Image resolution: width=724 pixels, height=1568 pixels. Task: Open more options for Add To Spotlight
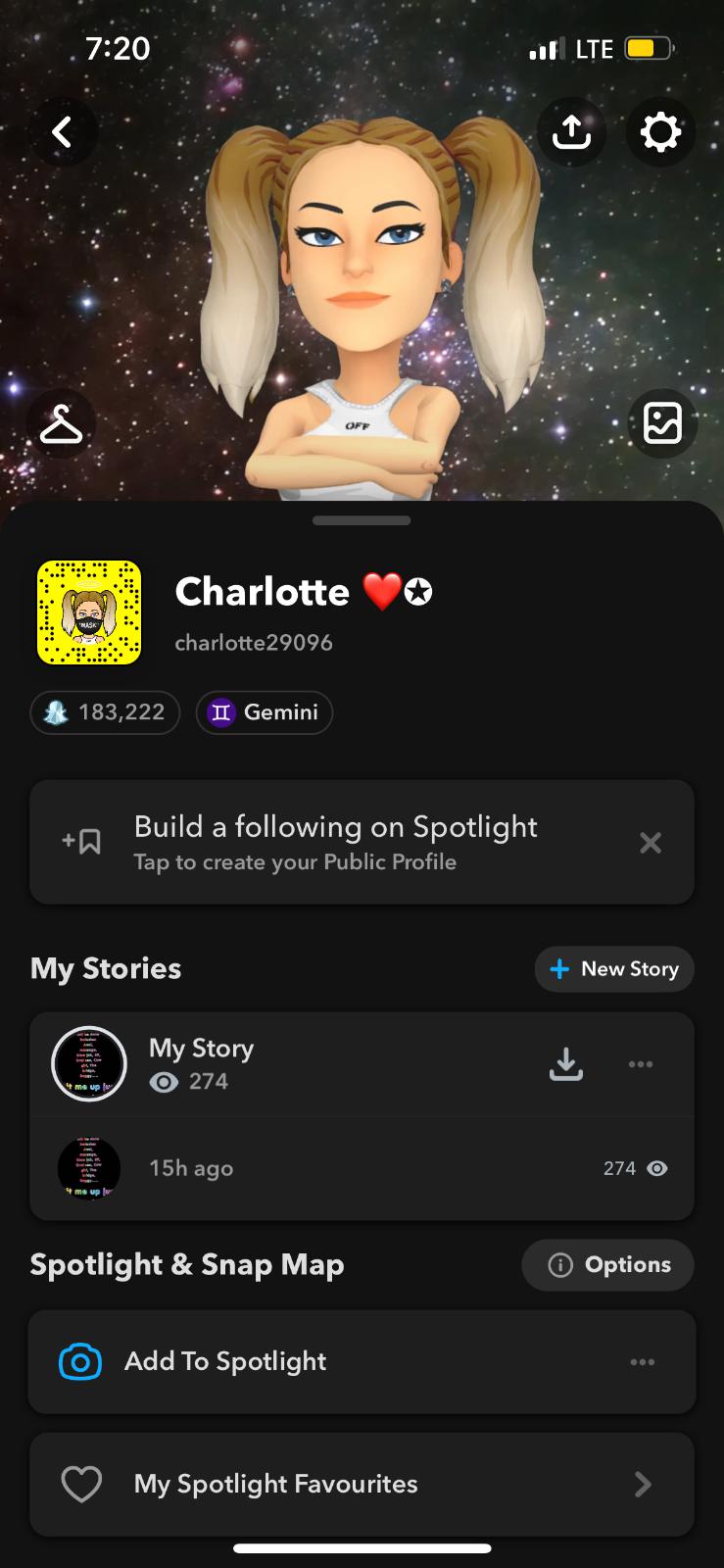(x=643, y=1362)
